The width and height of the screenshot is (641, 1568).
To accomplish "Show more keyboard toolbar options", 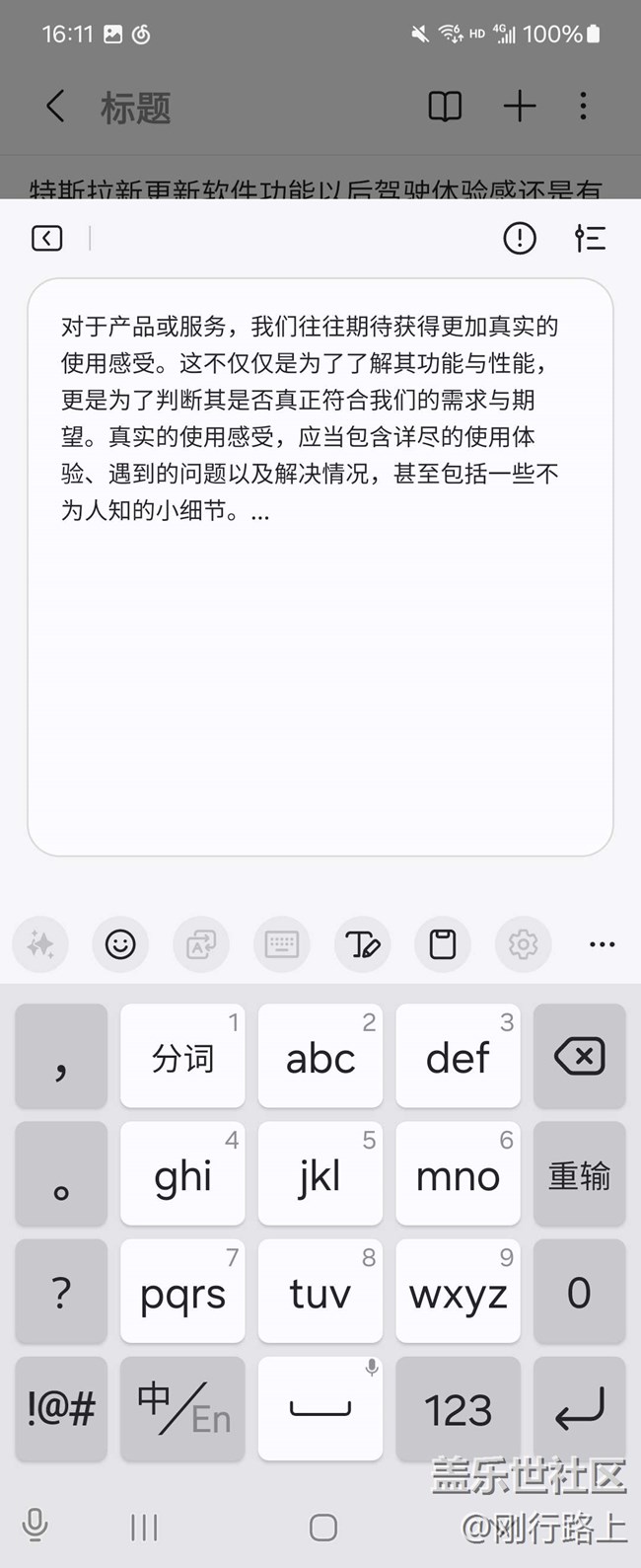I will pyautogui.click(x=602, y=944).
